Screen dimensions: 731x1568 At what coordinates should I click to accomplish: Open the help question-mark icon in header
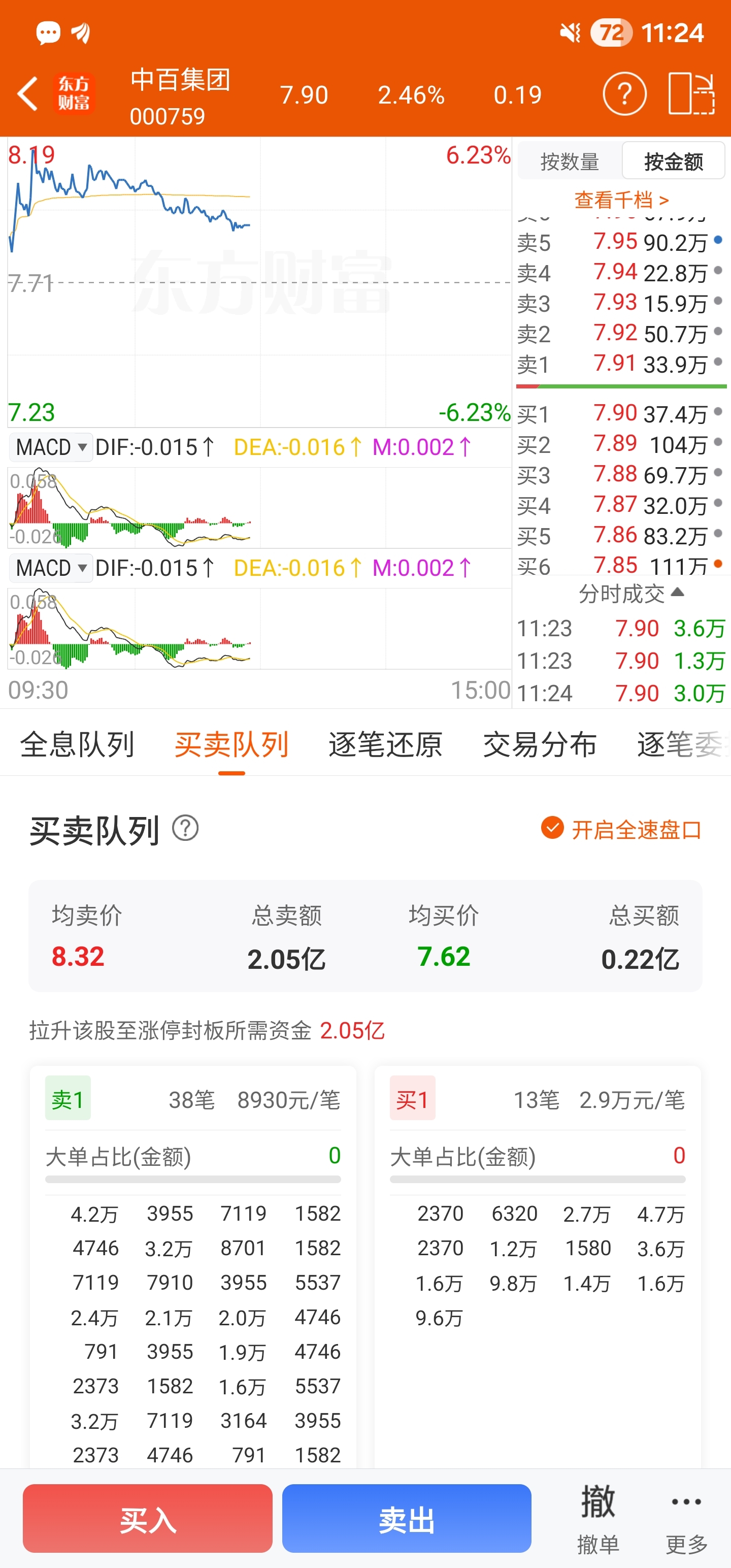coord(624,94)
